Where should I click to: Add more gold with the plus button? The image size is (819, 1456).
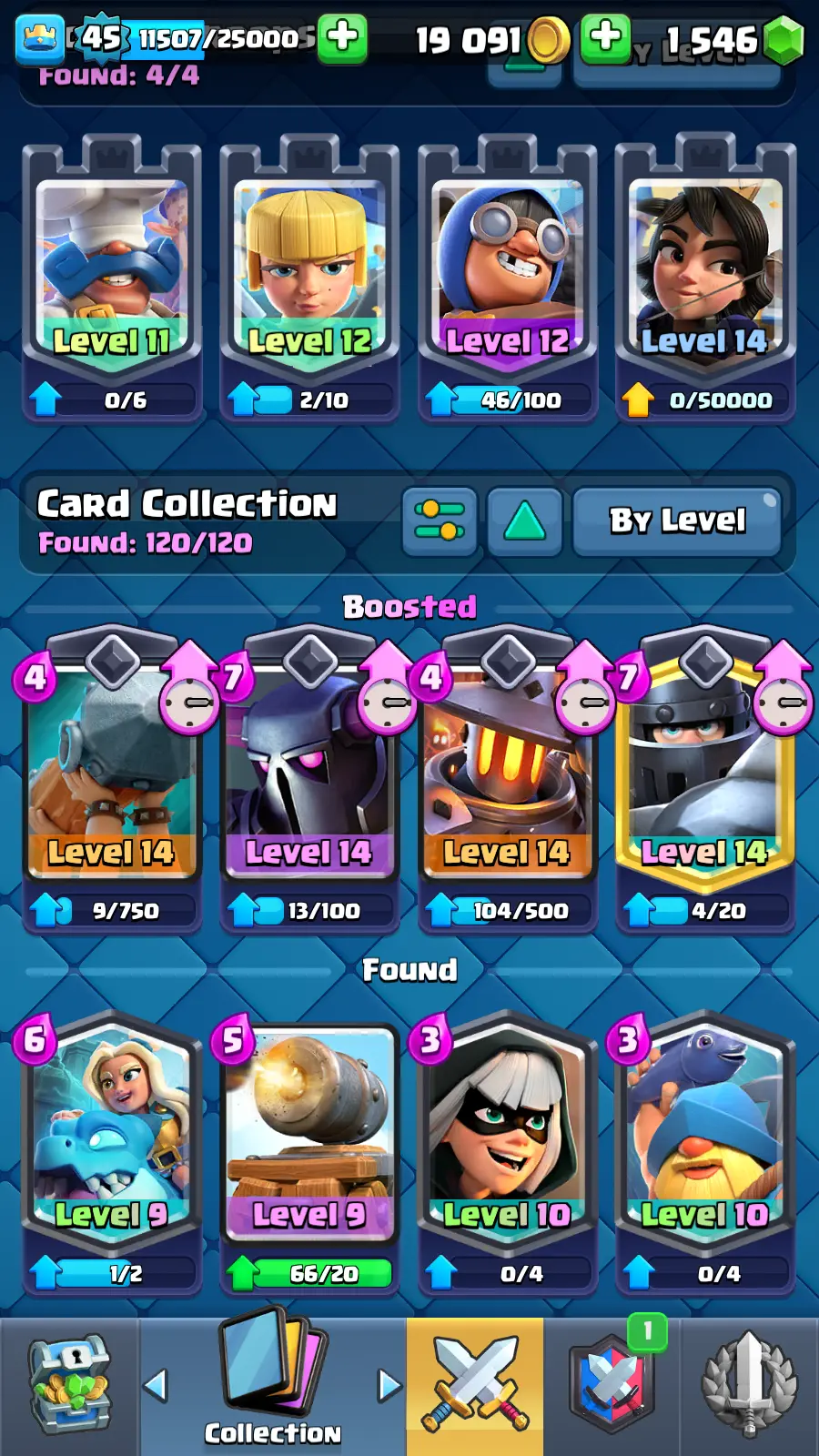[605, 38]
